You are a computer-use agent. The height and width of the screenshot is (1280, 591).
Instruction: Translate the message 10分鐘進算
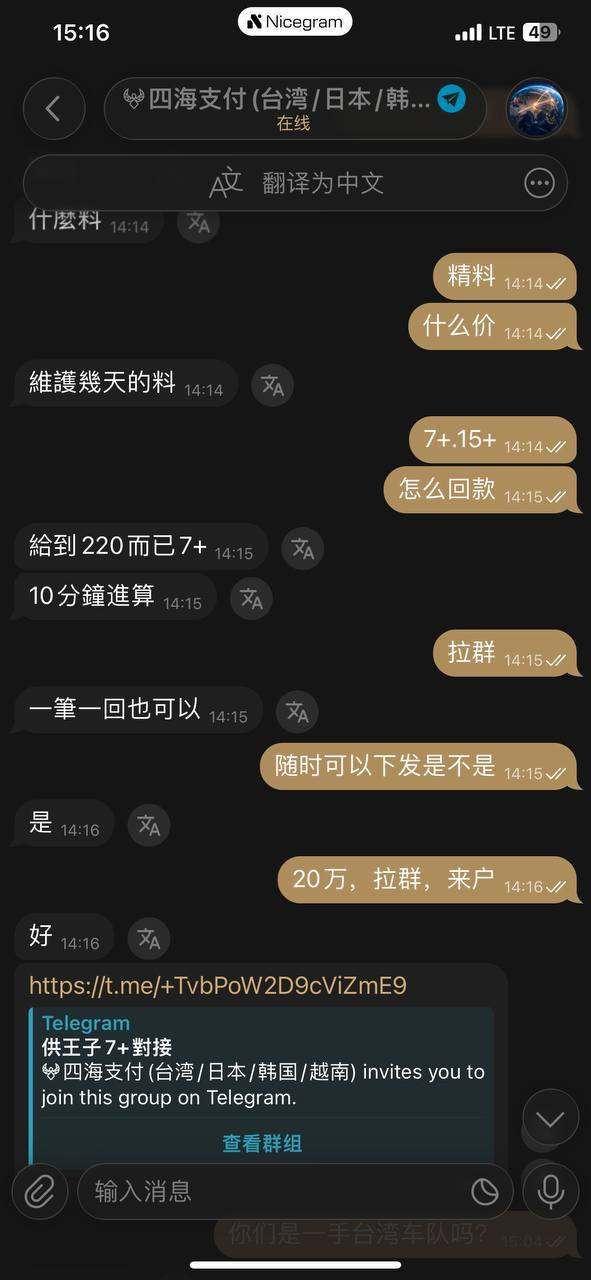[x=251, y=598]
